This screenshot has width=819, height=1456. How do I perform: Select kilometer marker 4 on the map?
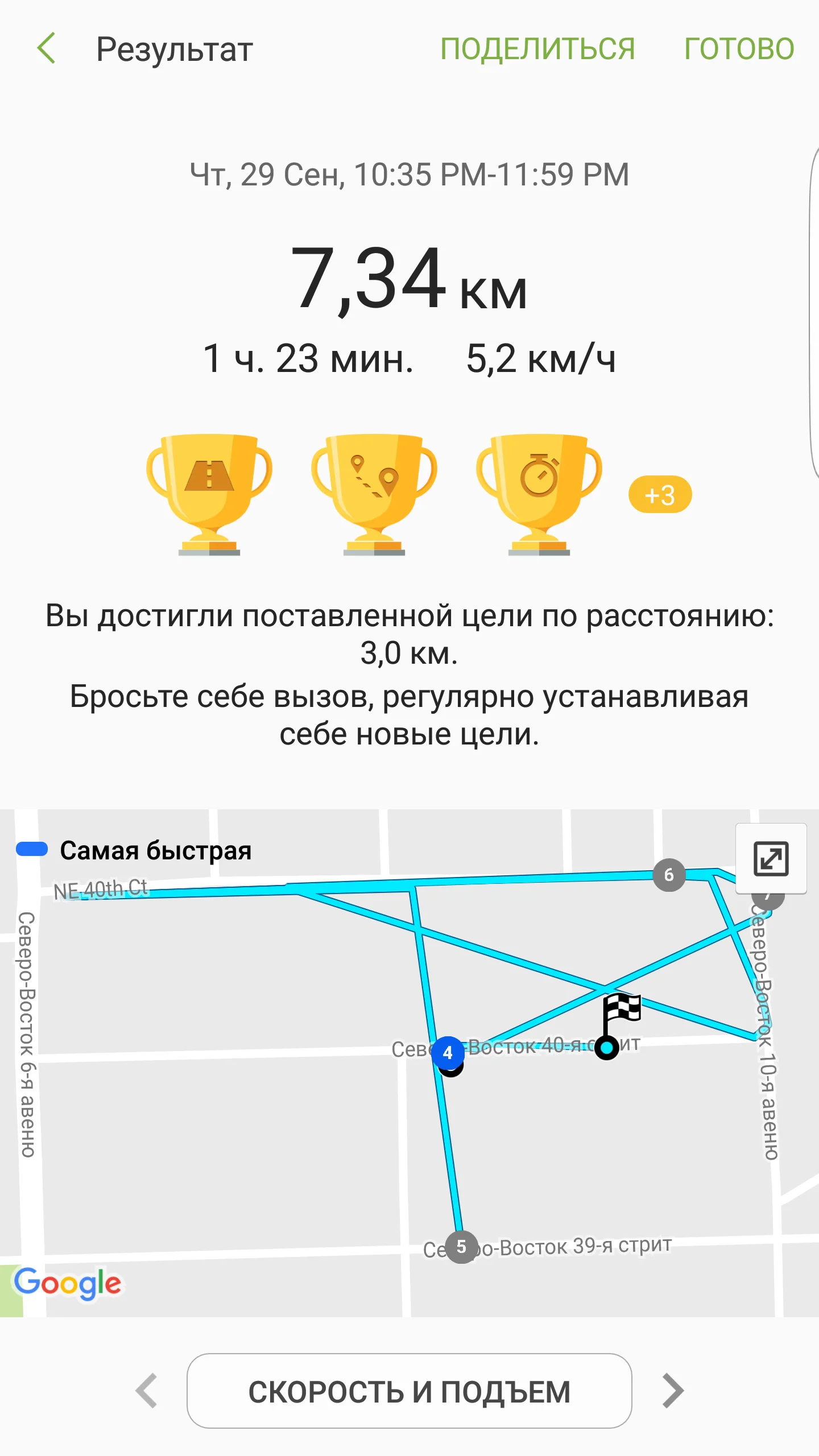448,1053
